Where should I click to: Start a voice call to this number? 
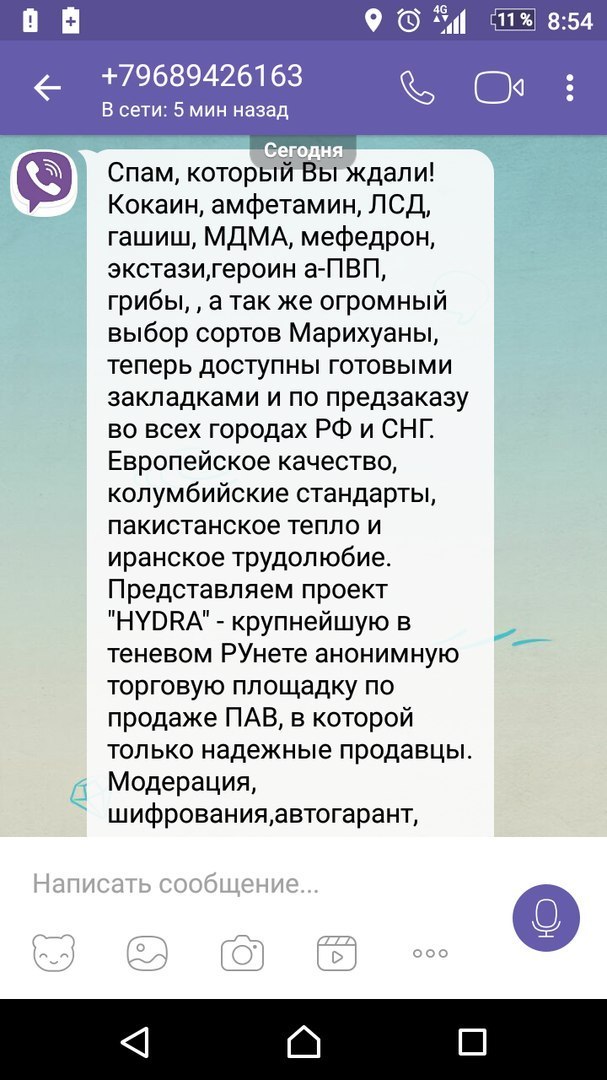pos(418,88)
